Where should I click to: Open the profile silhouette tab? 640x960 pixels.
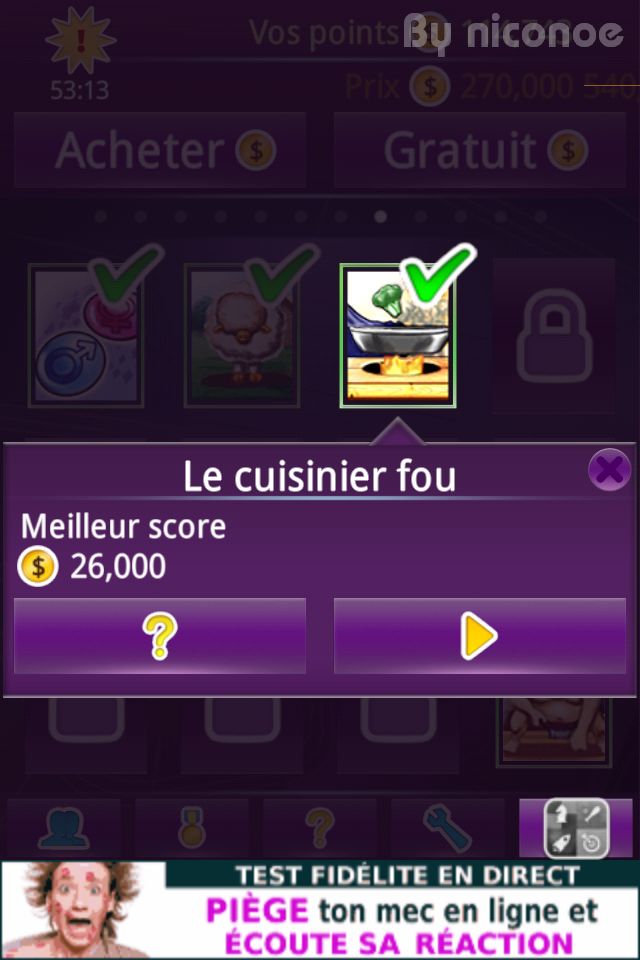tap(64, 828)
